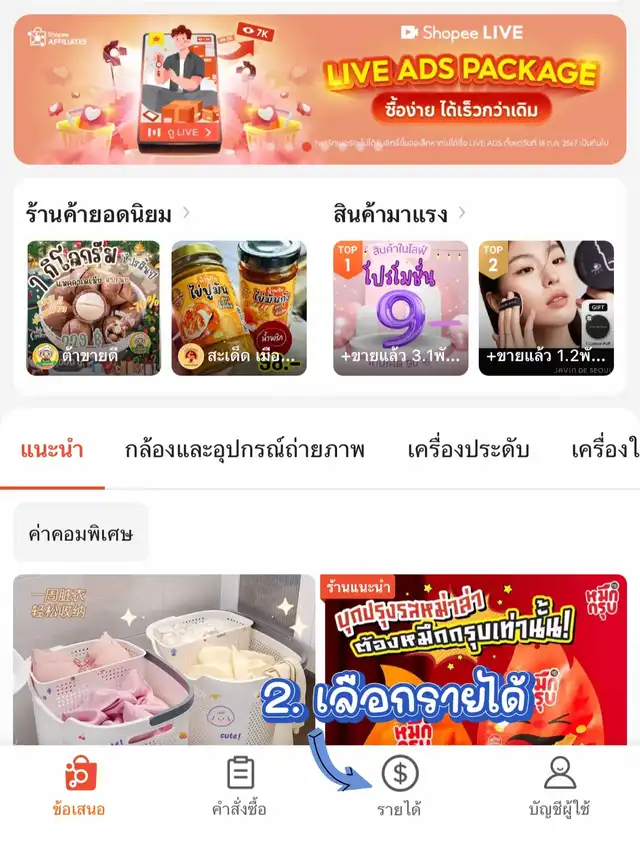Tap the ค่าคอมพิเศษ filter chip
This screenshot has height=853, width=640.
point(81,532)
